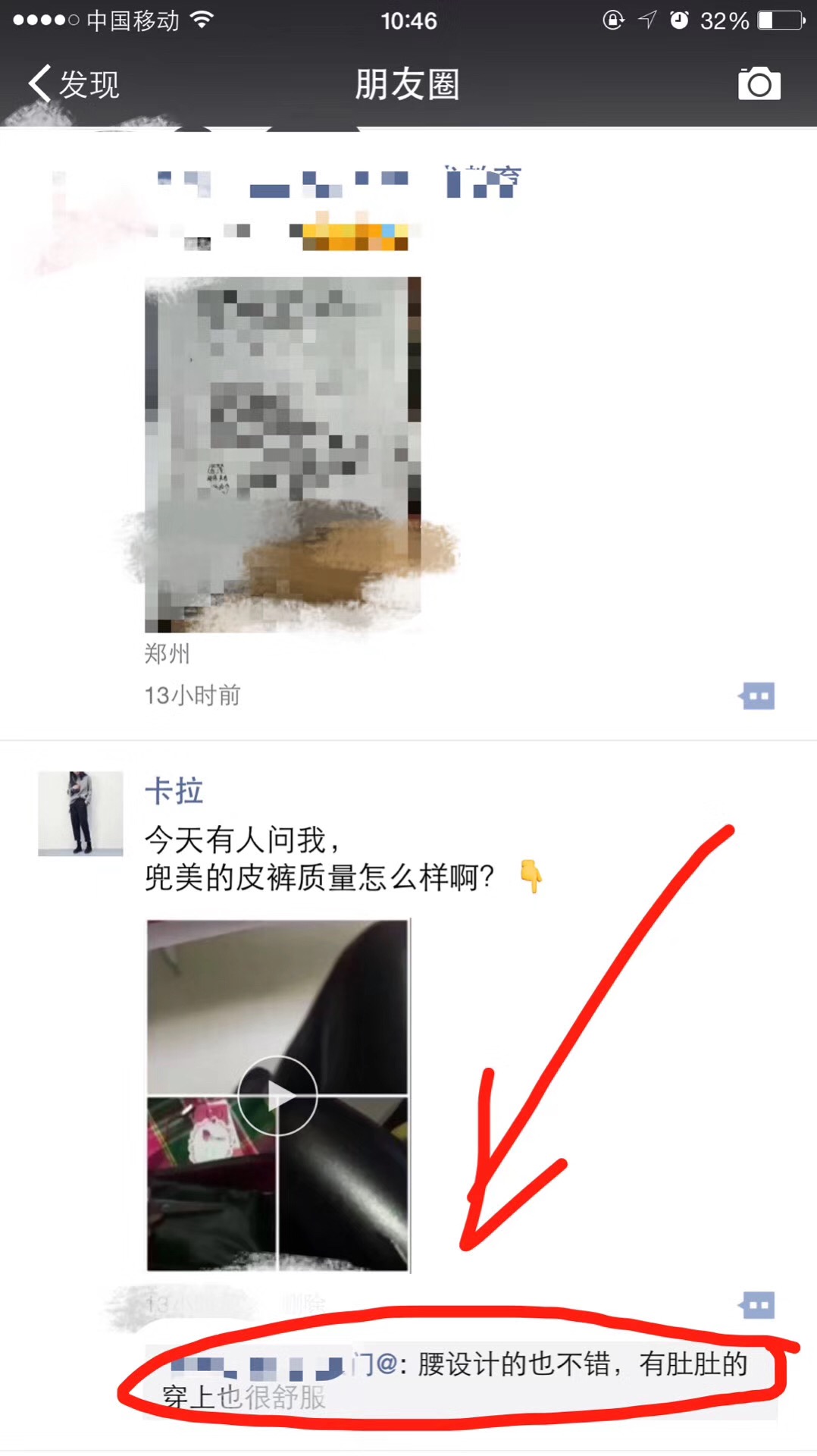Play the video in 卡拉's post
The width and height of the screenshot is (817, 1456).
tap(277, 1095)
